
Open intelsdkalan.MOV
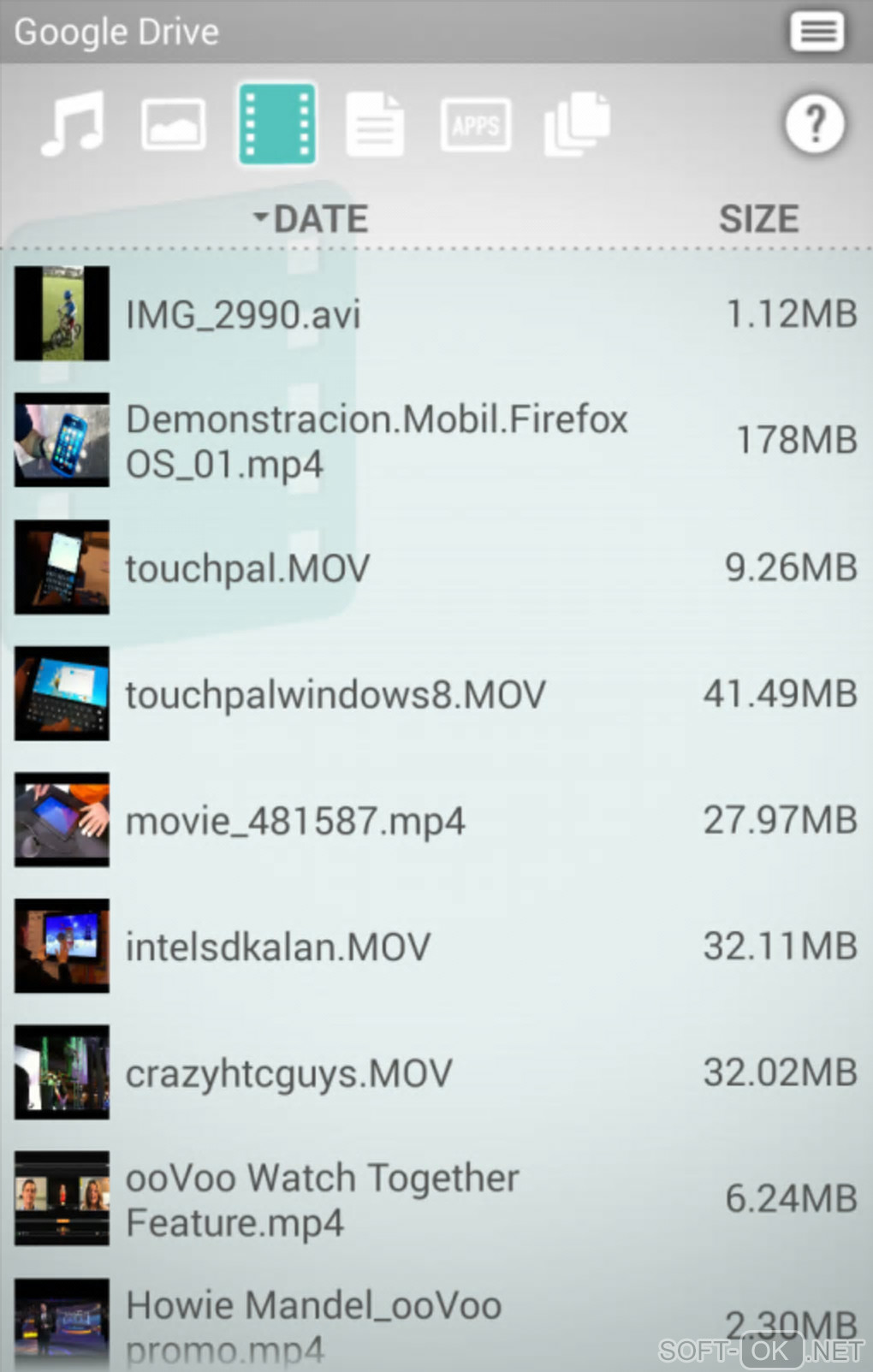[x=278, y=947]
